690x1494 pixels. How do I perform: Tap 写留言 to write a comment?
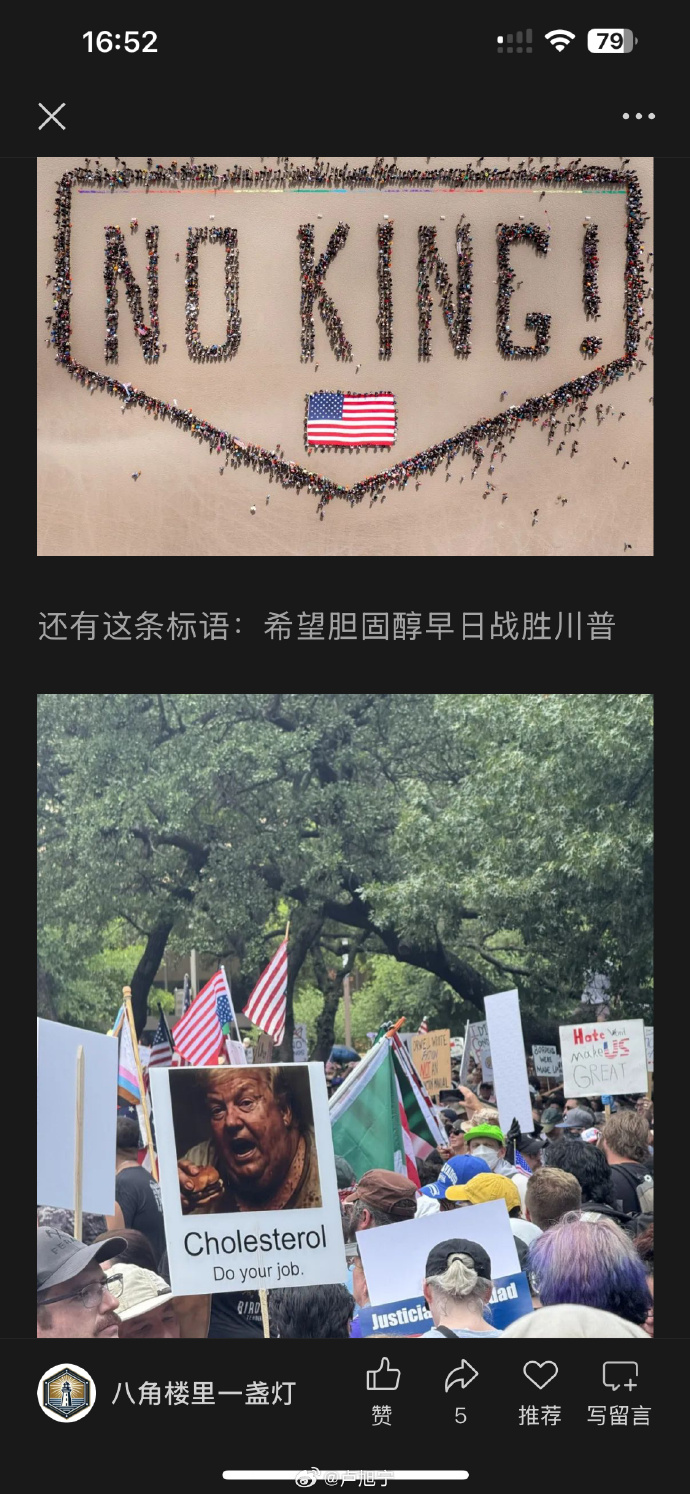tap(619, 1391)
